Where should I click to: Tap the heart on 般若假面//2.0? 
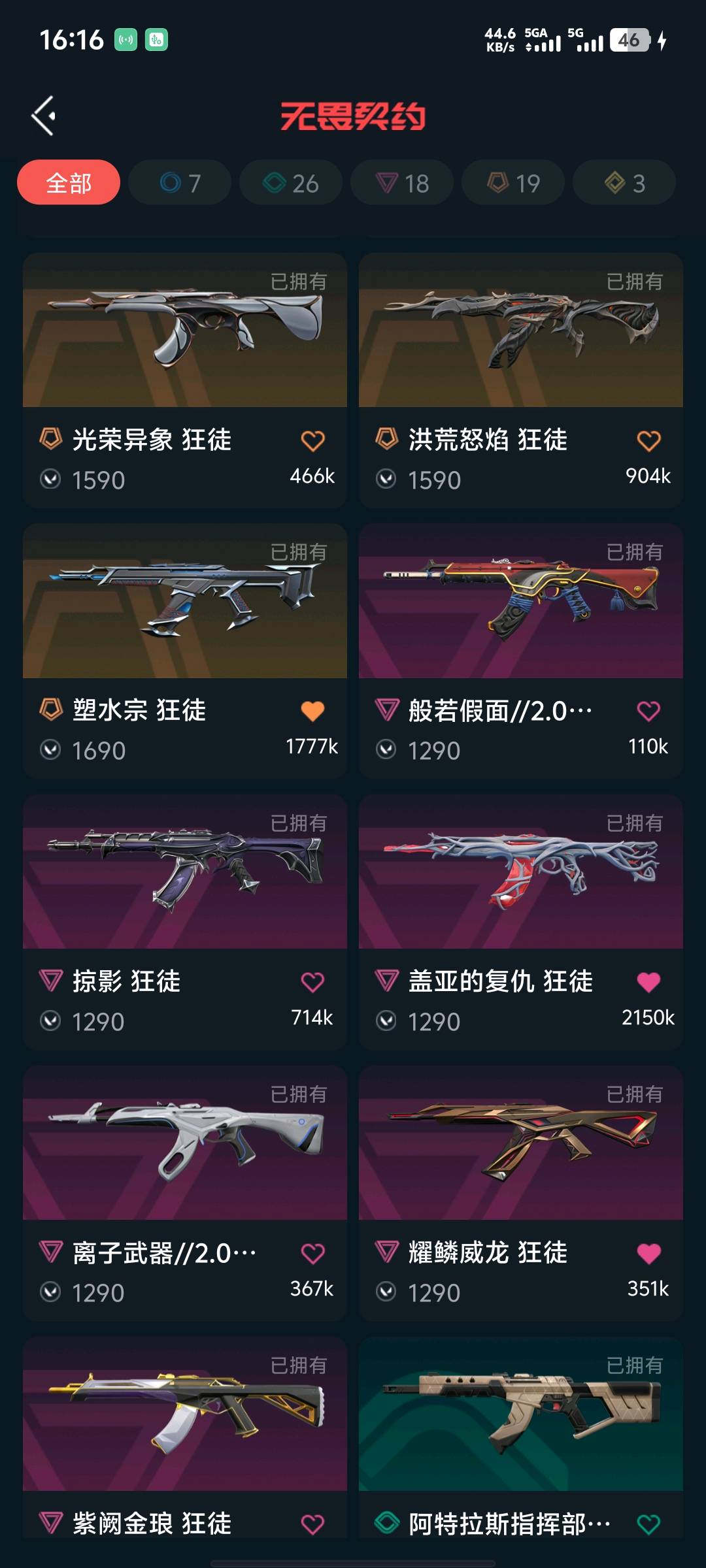tap(648, 711)
